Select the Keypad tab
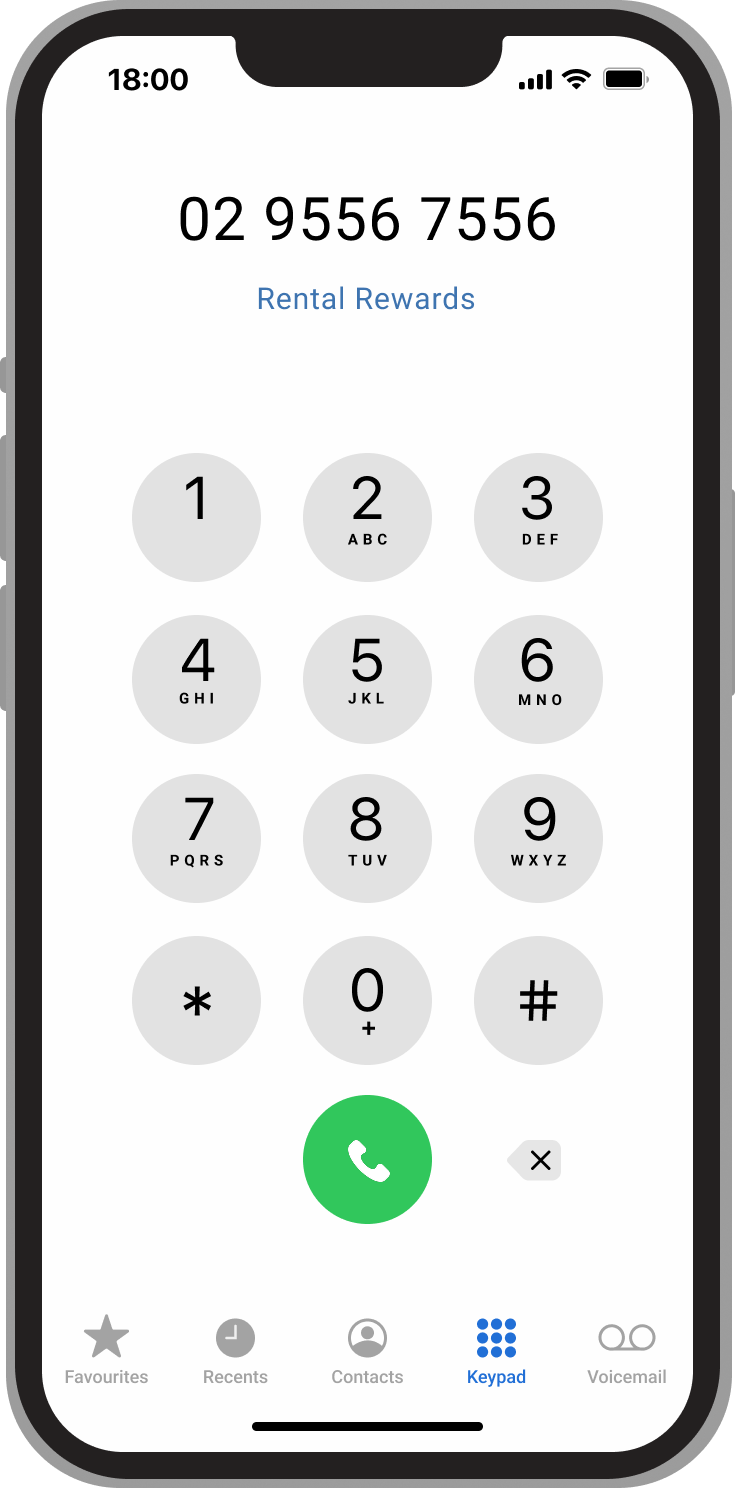The height and width of the screenshot is (1488, 735). (496, 1350)
